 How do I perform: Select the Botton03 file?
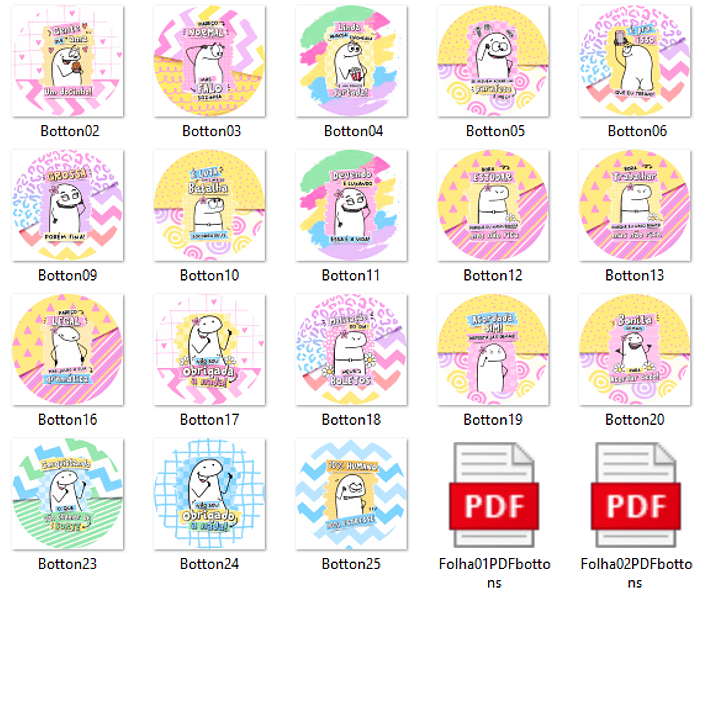click(x=210, y=62)
